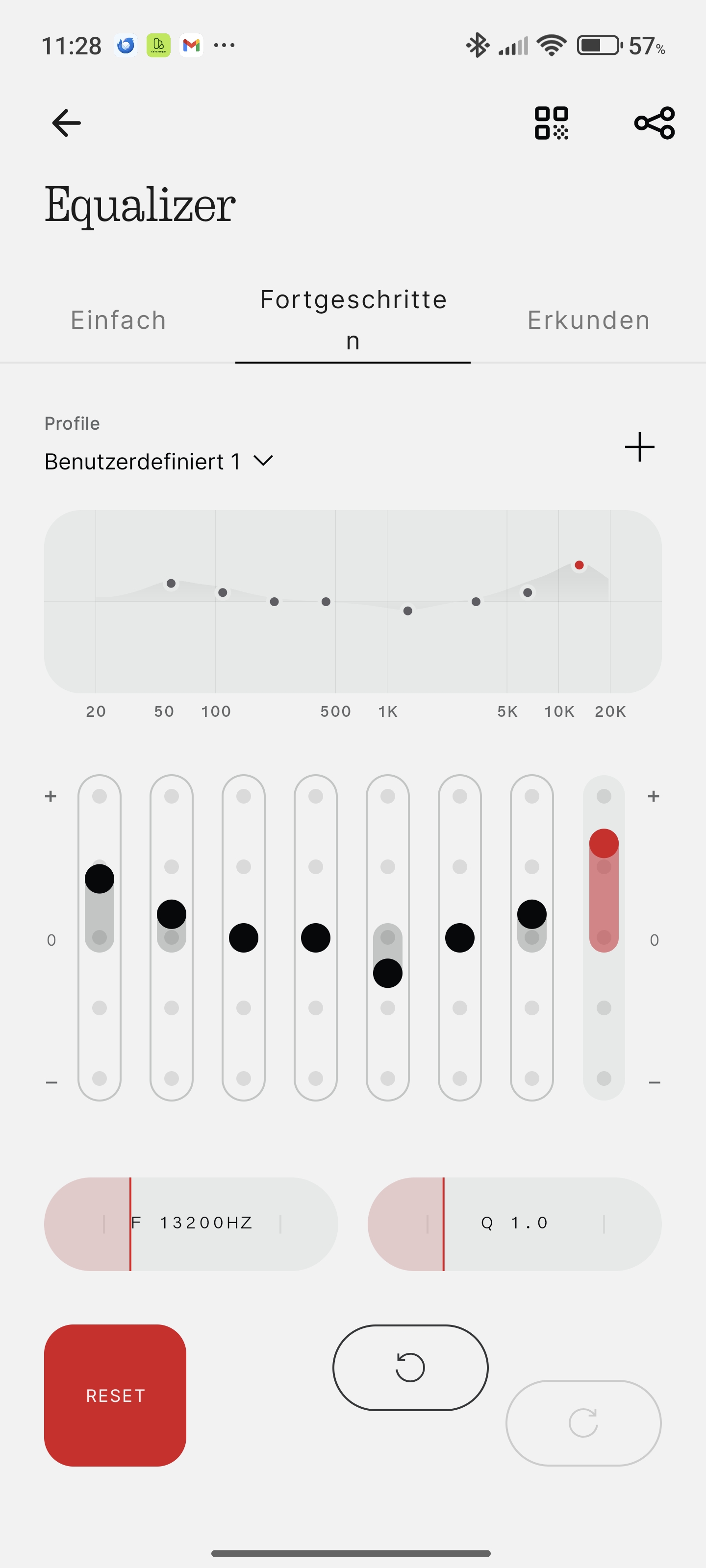This screenshot has width=706, height=1568.
Task: Tap the red highlighted equalizer band slider
Action: tap(604, 844)
